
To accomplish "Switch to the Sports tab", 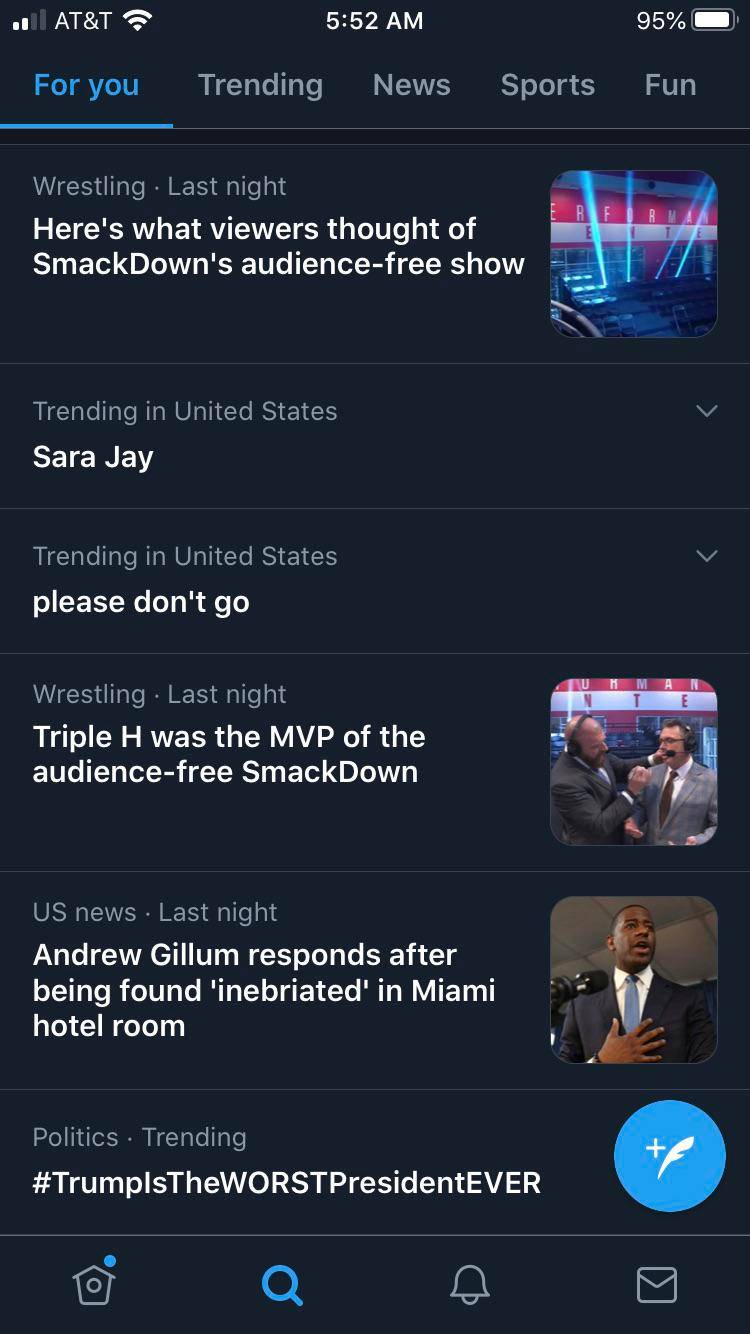I will click(547, 85).
